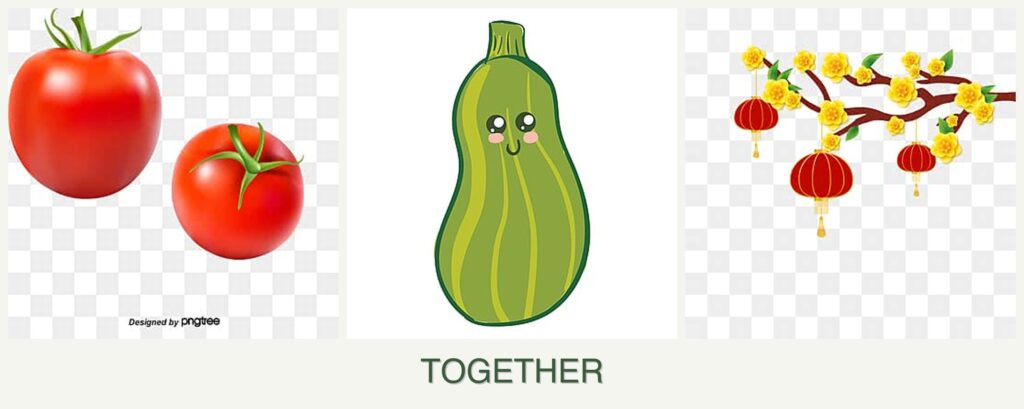1024x409 pixels.
Task: Tap the TOGETHER button
Action: click(511, 371)
